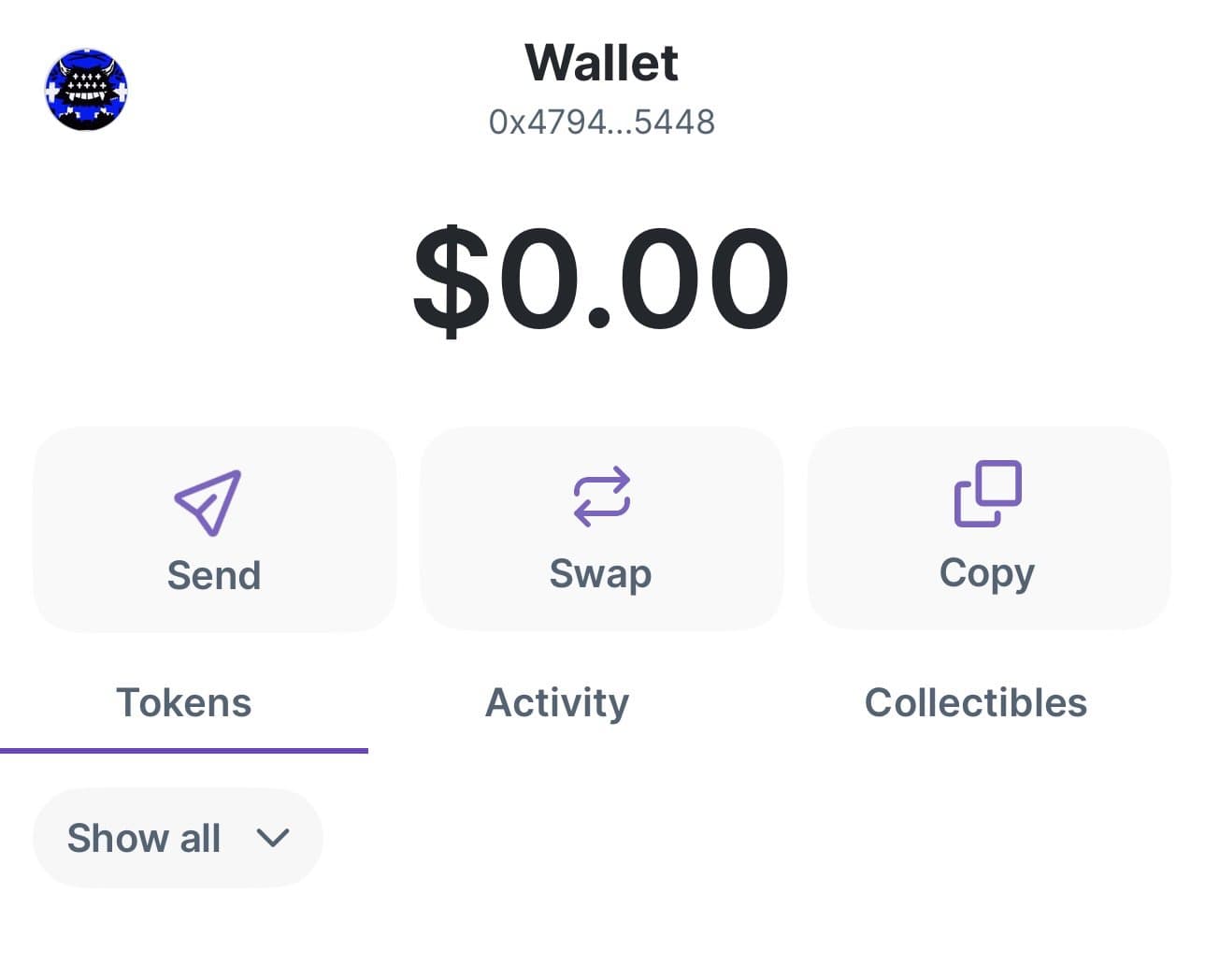Open the wallet avatar profile picture
1205x980 pixels.
coord(86,90)
